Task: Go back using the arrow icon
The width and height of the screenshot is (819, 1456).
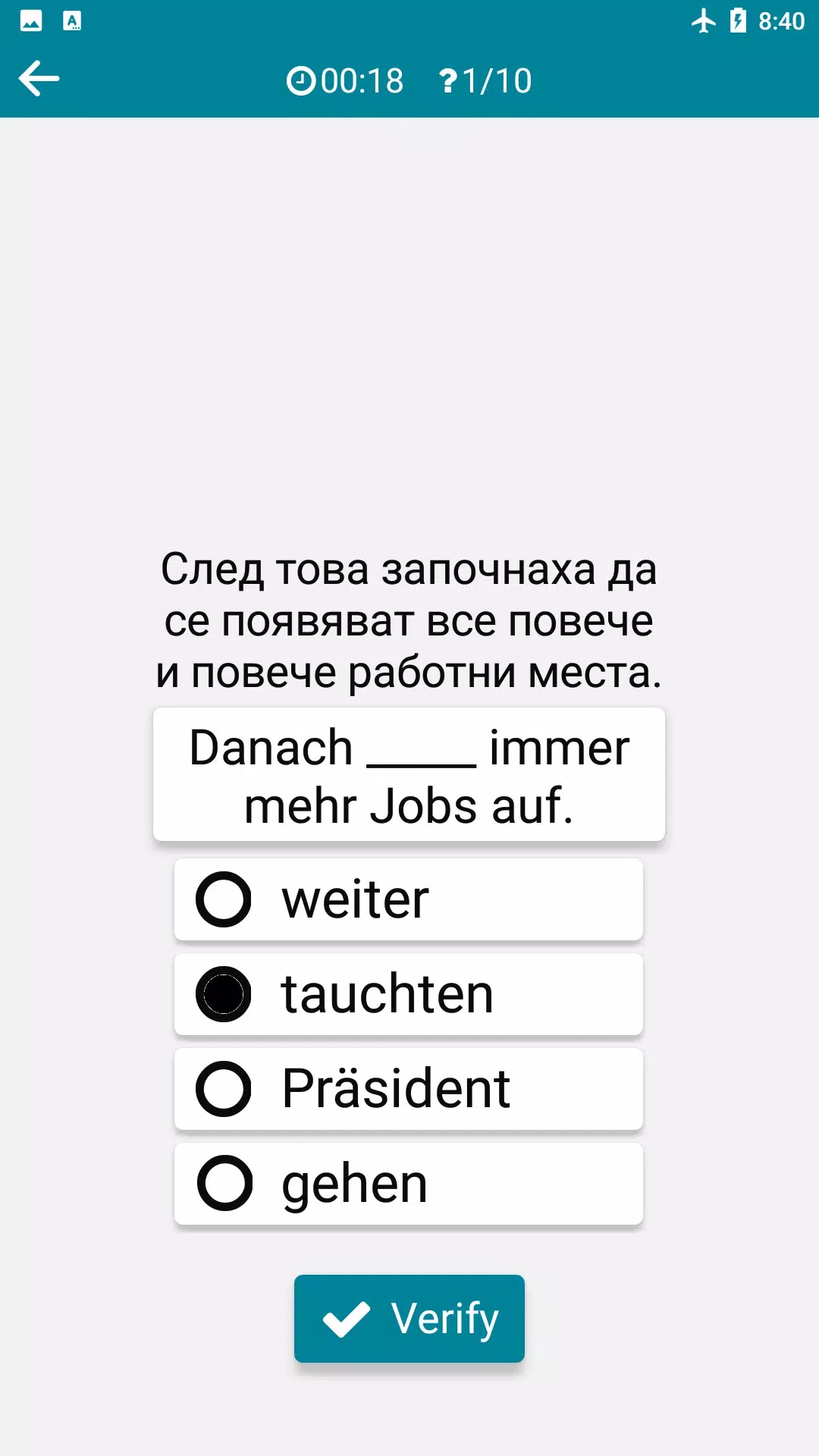Action: coord(39,79)
